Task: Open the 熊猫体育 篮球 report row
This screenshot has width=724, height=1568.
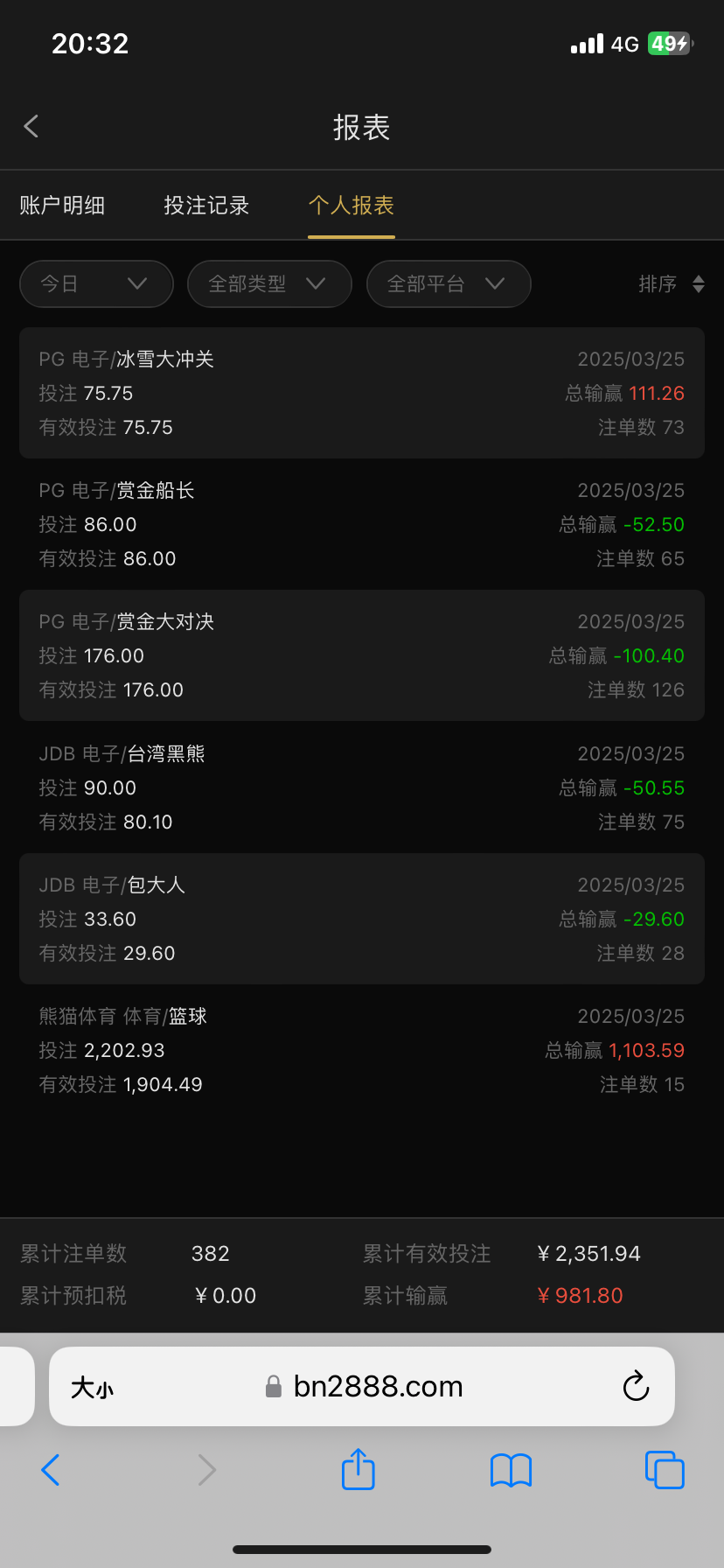Action: pos(362,1050)
